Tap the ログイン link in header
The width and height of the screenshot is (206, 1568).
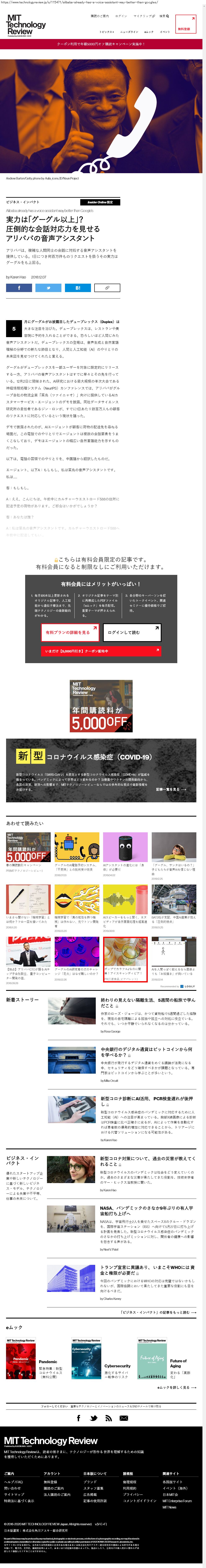(121, 16)
